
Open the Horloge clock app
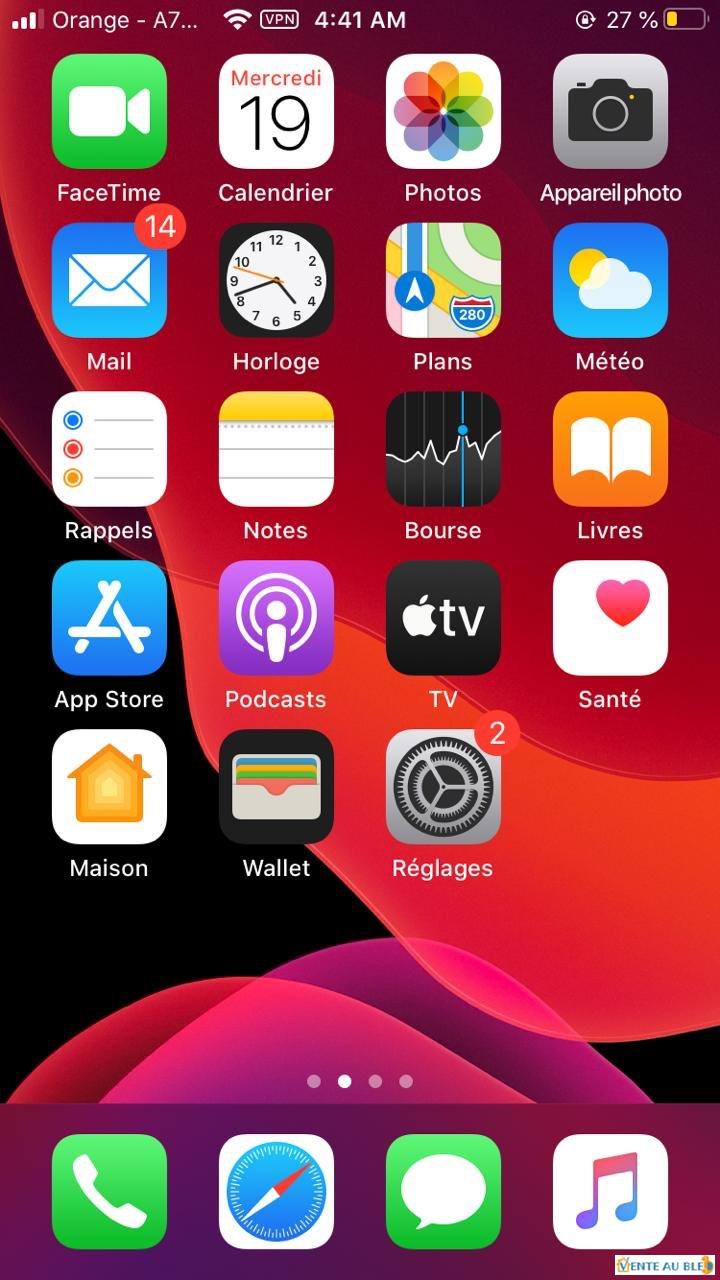(x=276, y=280)
